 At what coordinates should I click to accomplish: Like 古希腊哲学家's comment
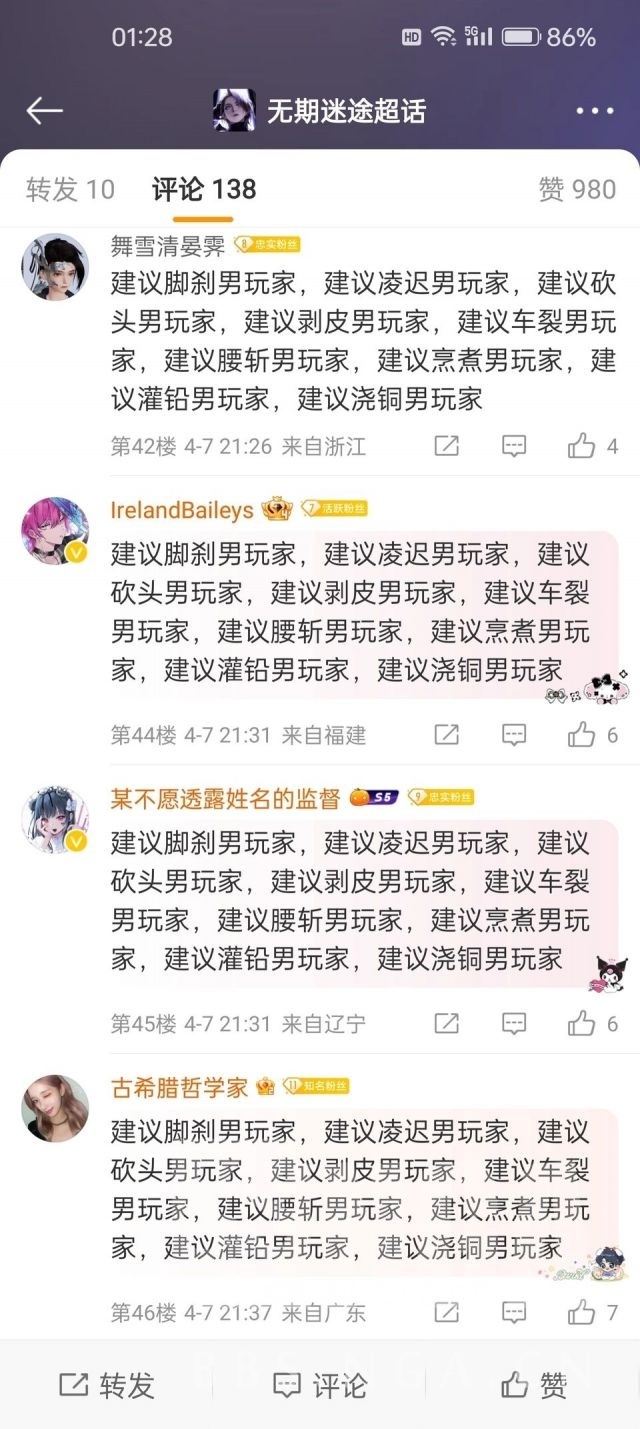click(582, 1312)
